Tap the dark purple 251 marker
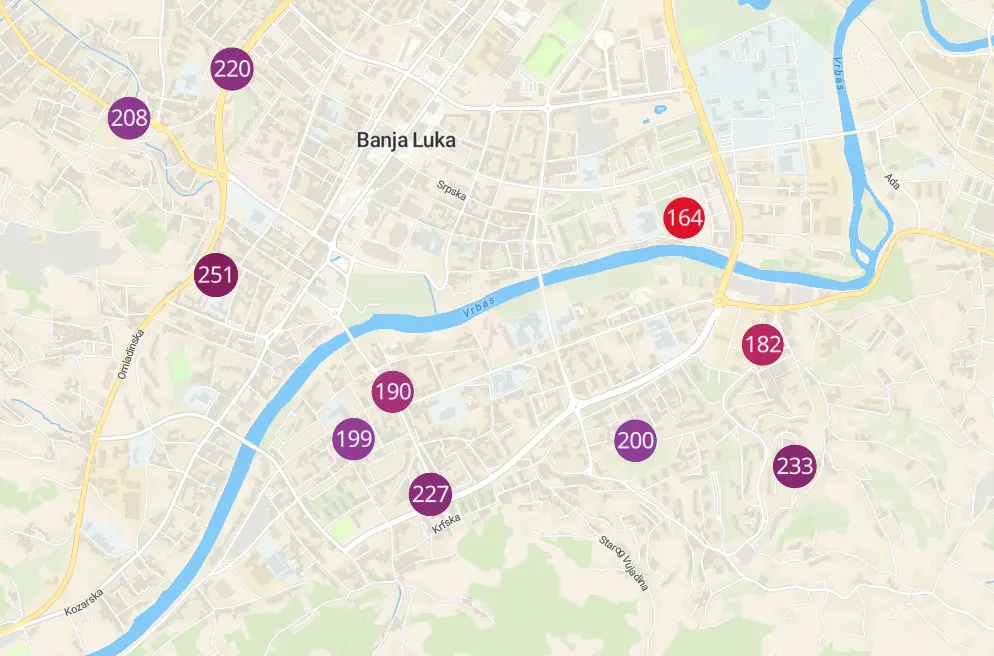This screenshot has width=994, height=656. click(216, 275)
